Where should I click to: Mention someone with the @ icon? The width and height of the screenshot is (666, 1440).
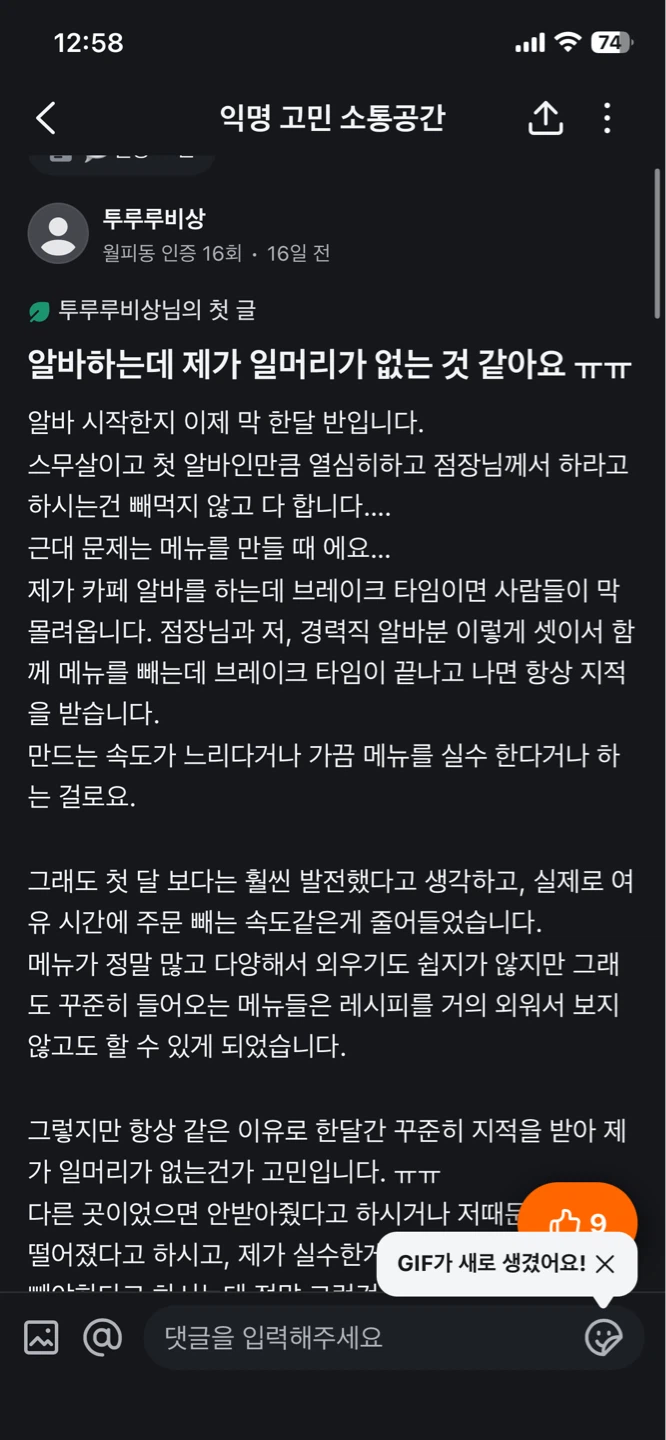pos(102,1337)
